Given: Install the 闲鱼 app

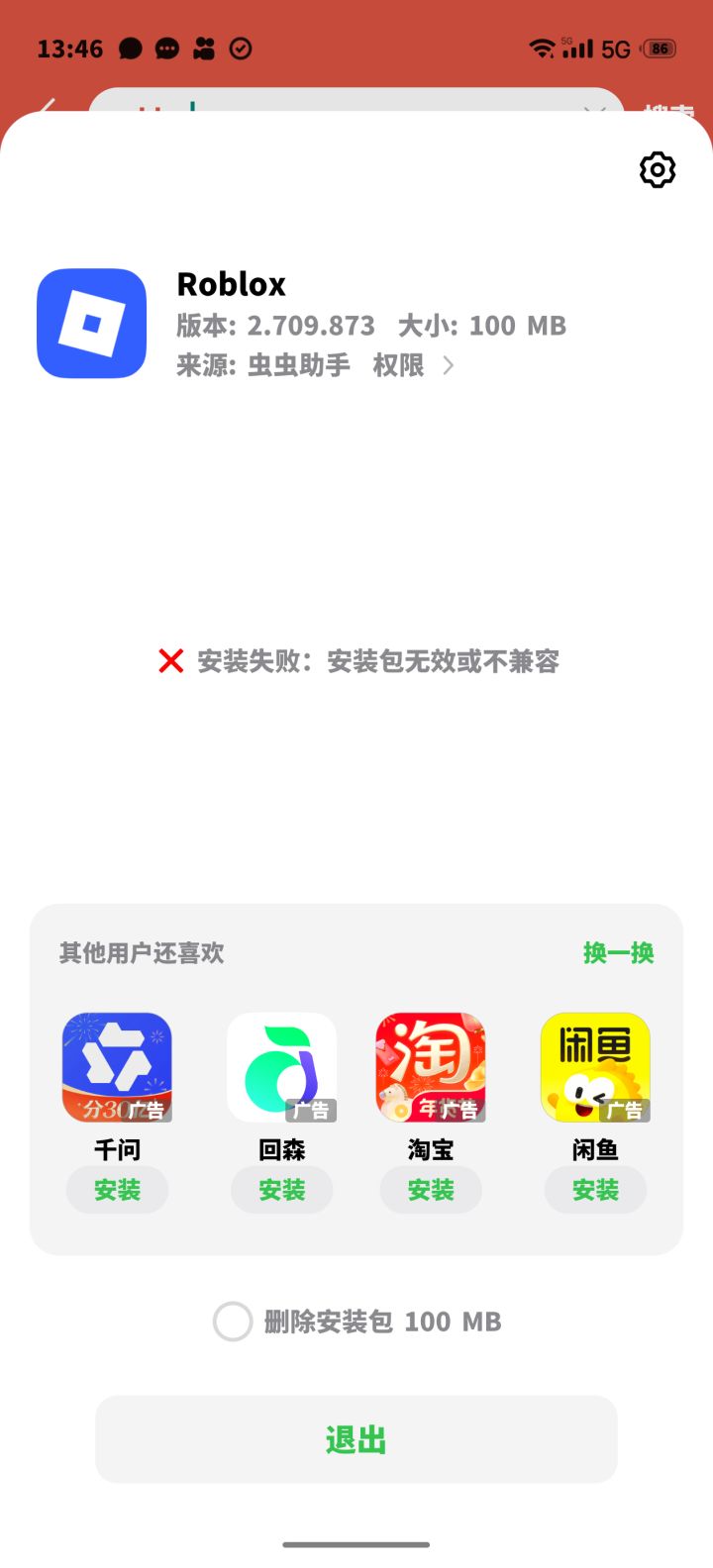Looking at the screenshot, I should coord(594,1190).
